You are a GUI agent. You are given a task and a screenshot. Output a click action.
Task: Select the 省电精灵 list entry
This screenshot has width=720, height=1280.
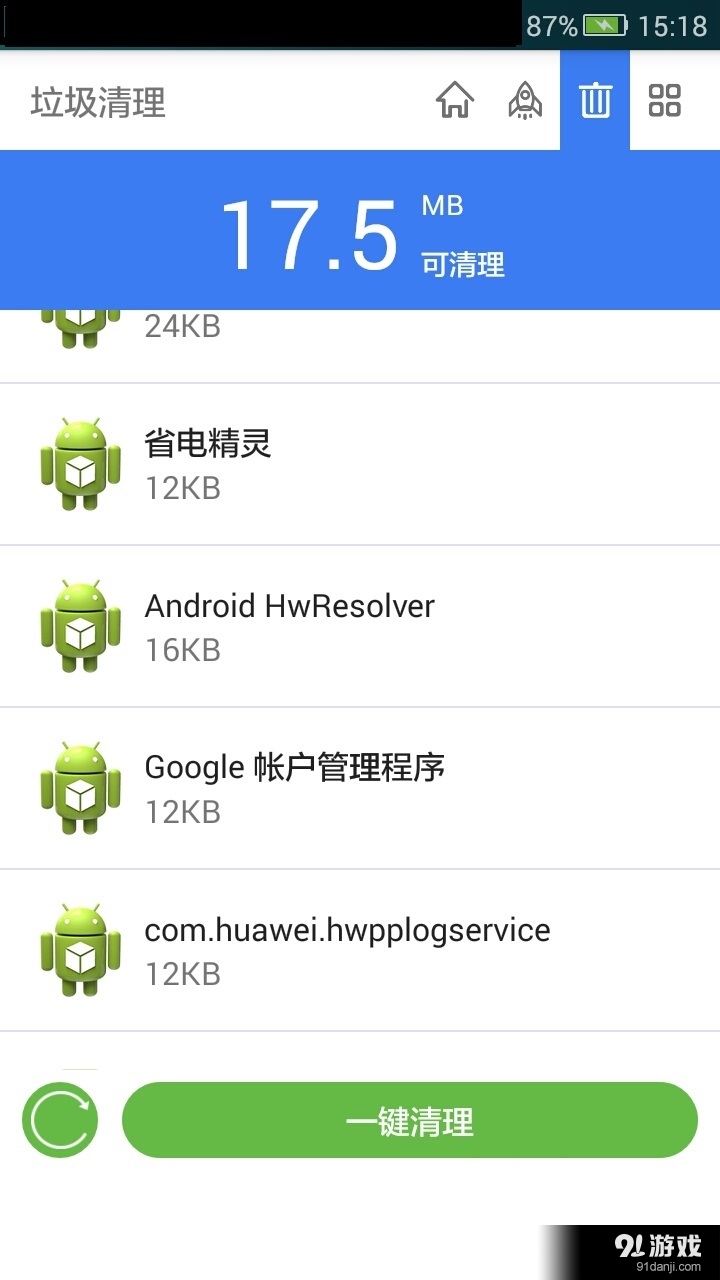tap(360, 464)
